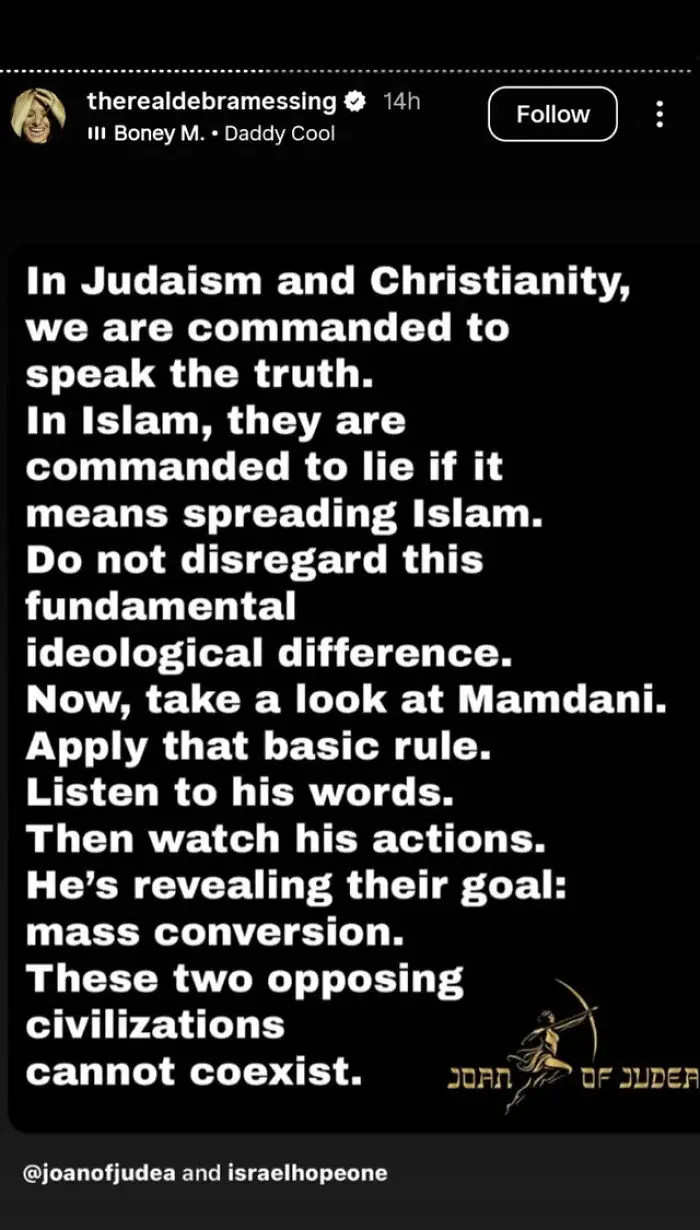The image size is (700, 1230).
Task: Open the three-dot overflow menu
Action: 659,114
